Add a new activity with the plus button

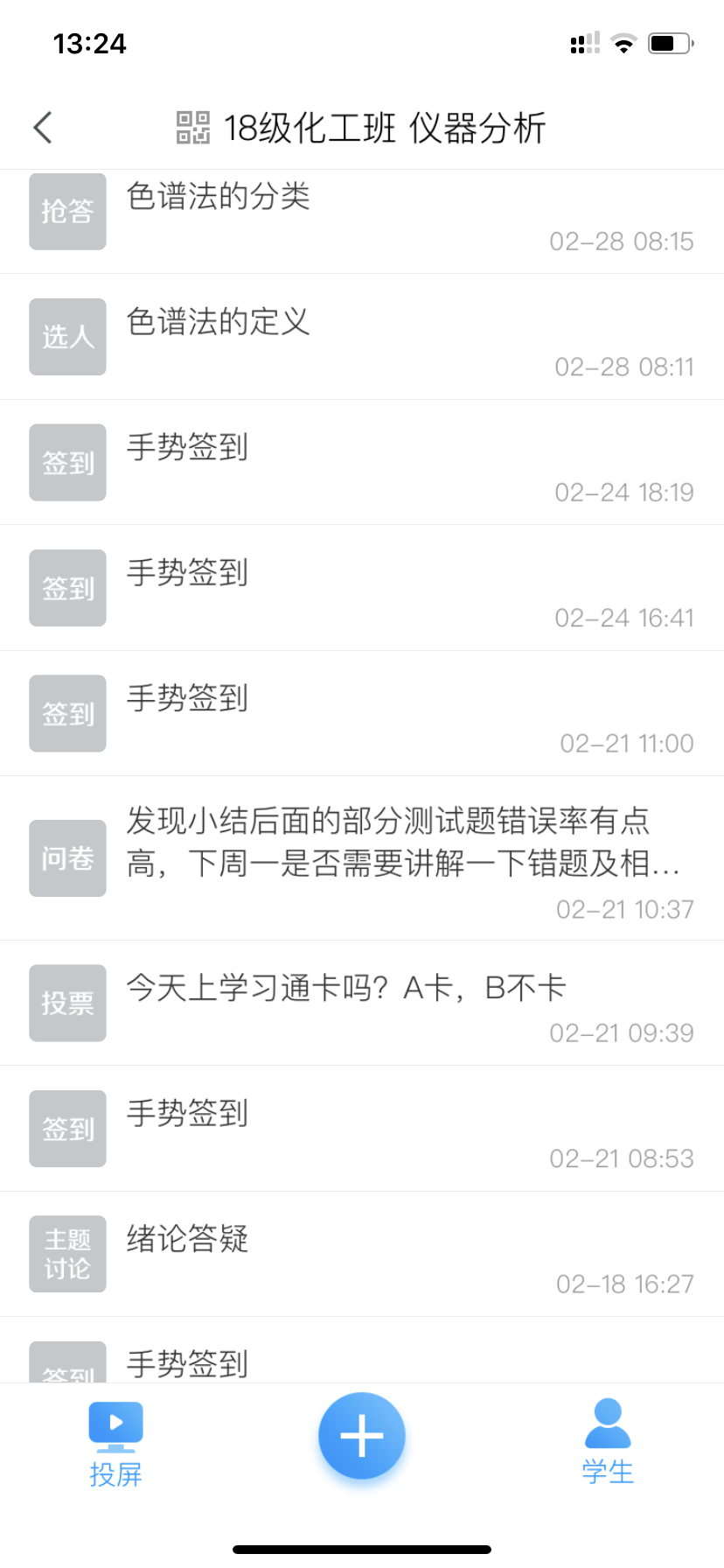pos(362,1436)
